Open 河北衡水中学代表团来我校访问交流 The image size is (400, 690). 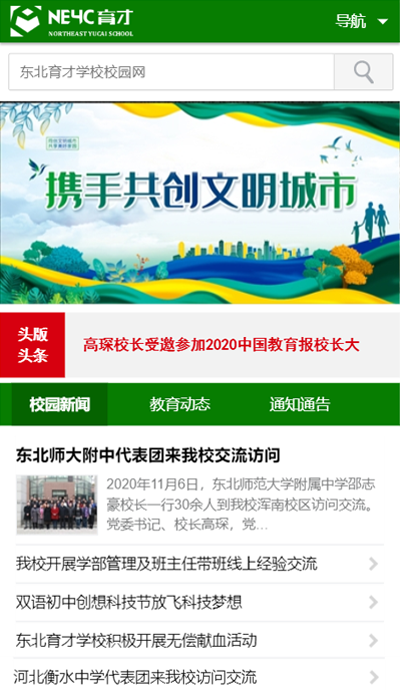coord(199,675)
